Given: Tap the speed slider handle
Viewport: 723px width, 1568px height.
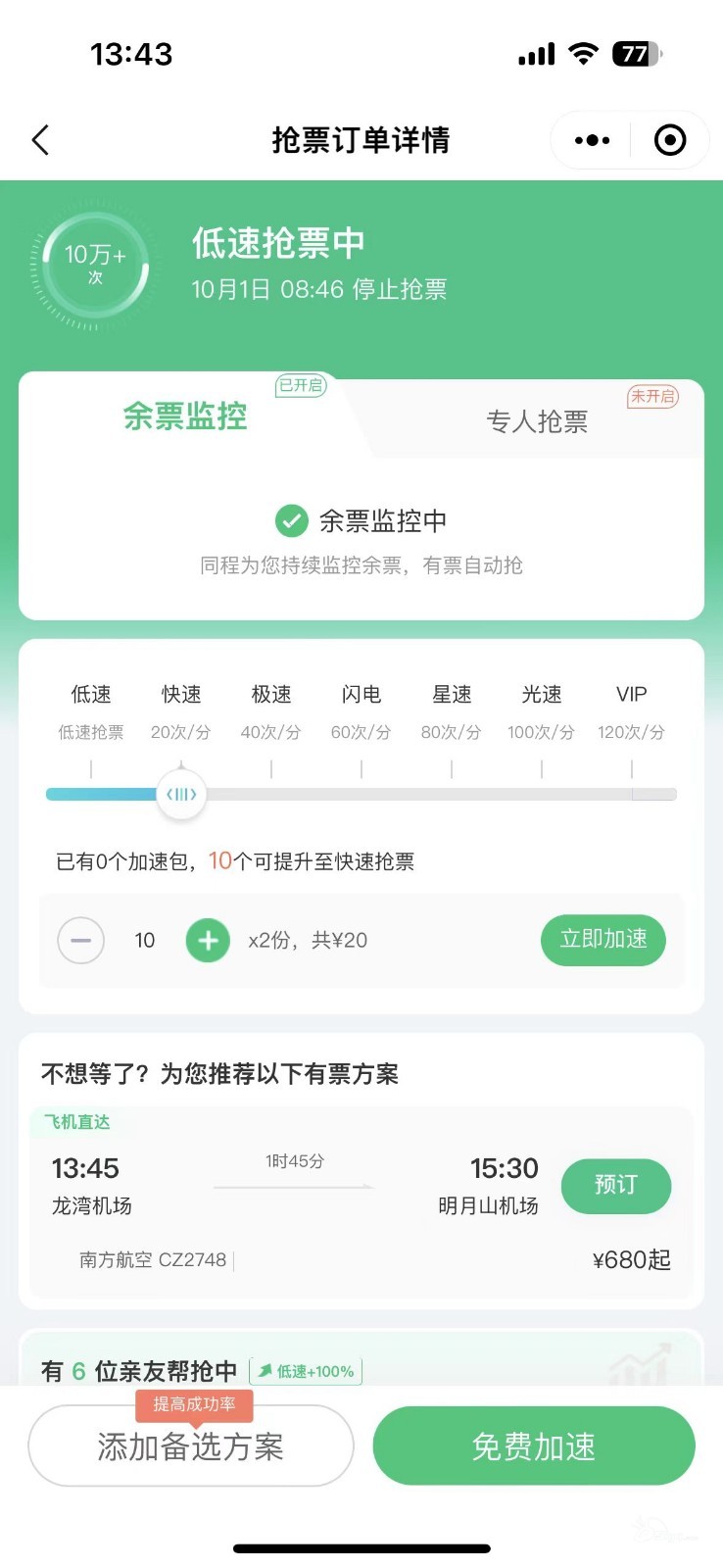Looking at the screenshot, I should pyautogui.click(x=181, y=794).
